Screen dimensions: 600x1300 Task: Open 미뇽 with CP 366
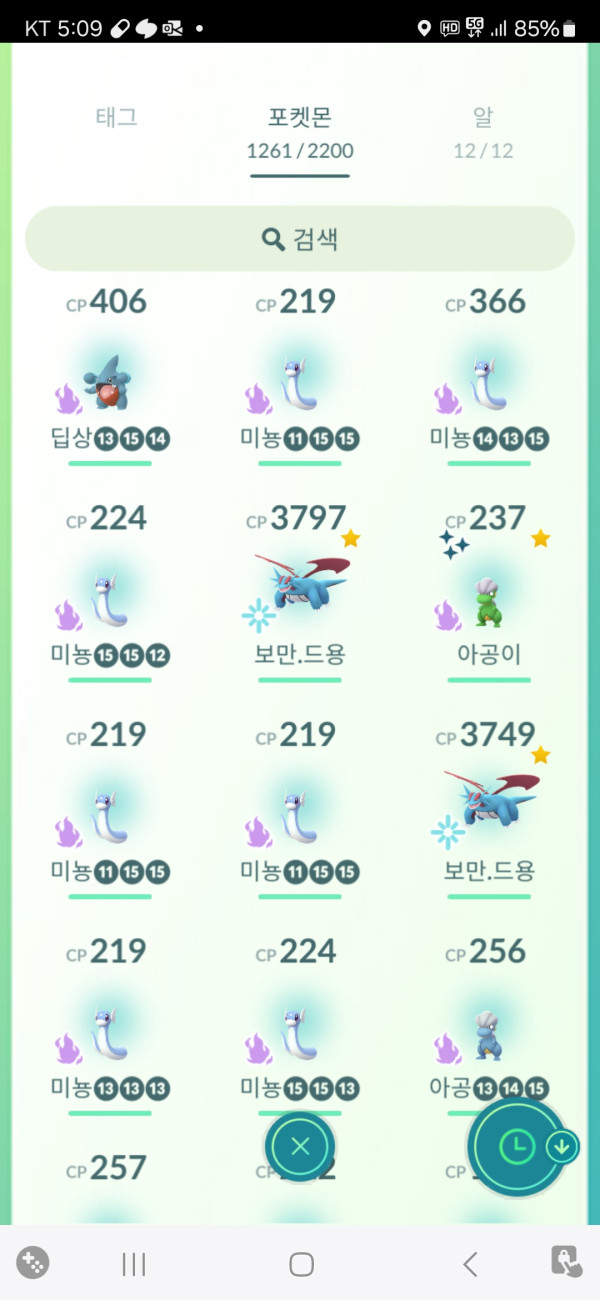(490, 385)
